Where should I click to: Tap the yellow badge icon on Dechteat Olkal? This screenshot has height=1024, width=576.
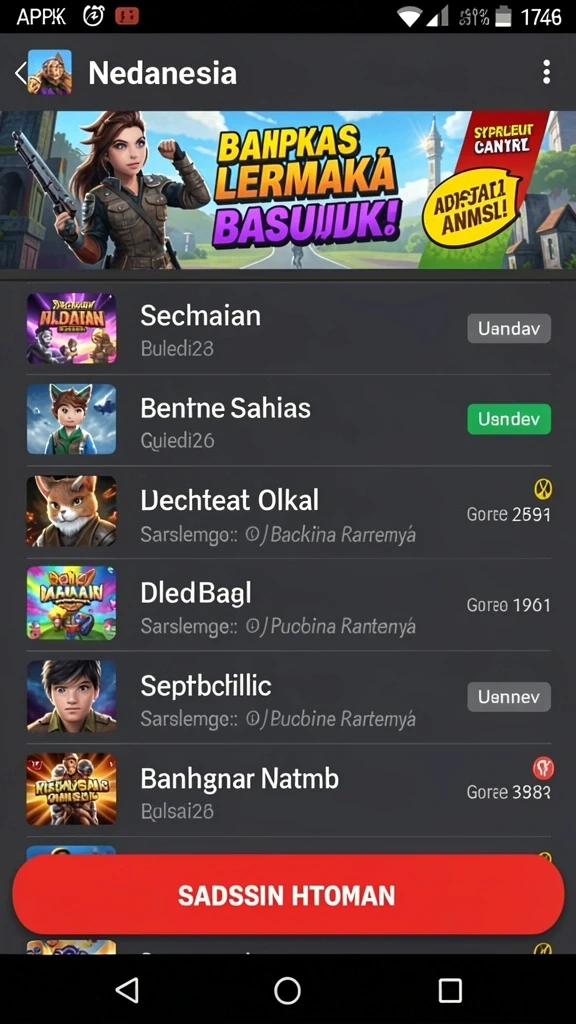(543, 488)
